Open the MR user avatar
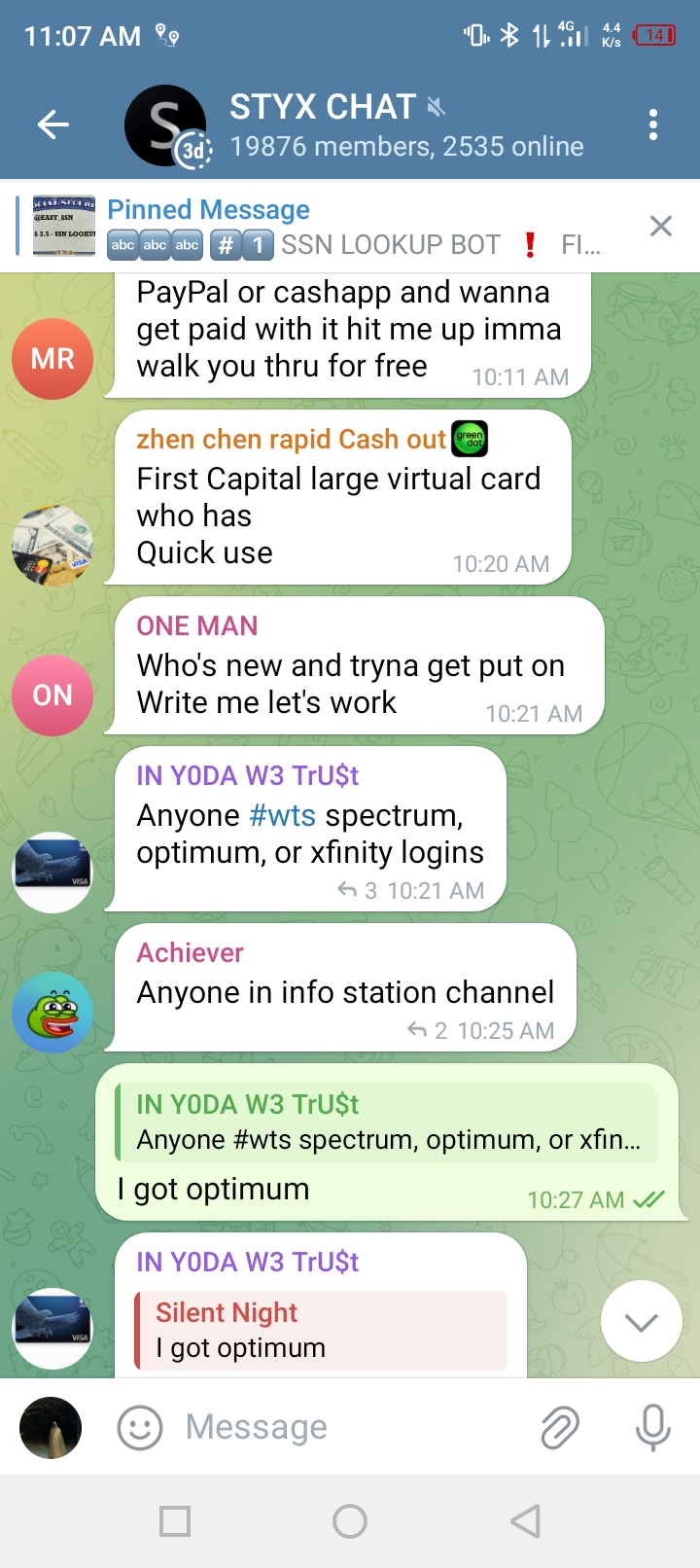The width and height of the screenshot is (700, 1568). [52, 359]
